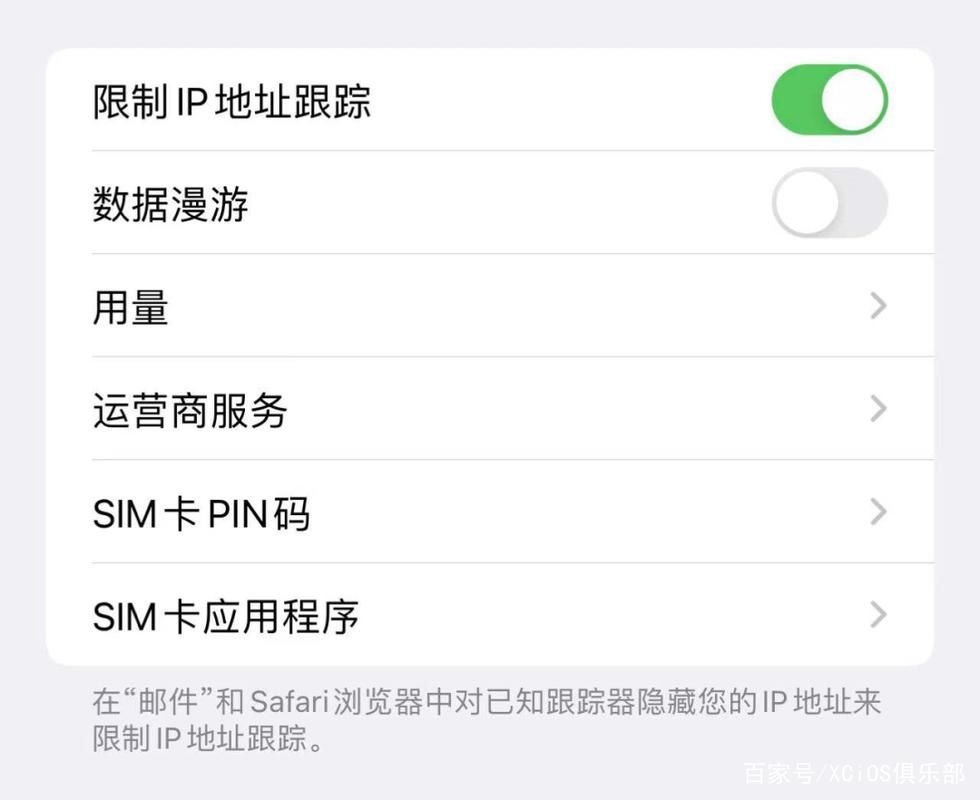The image size is (980, 800).
Task: Open the 用量 row
Action: [490, 306]
